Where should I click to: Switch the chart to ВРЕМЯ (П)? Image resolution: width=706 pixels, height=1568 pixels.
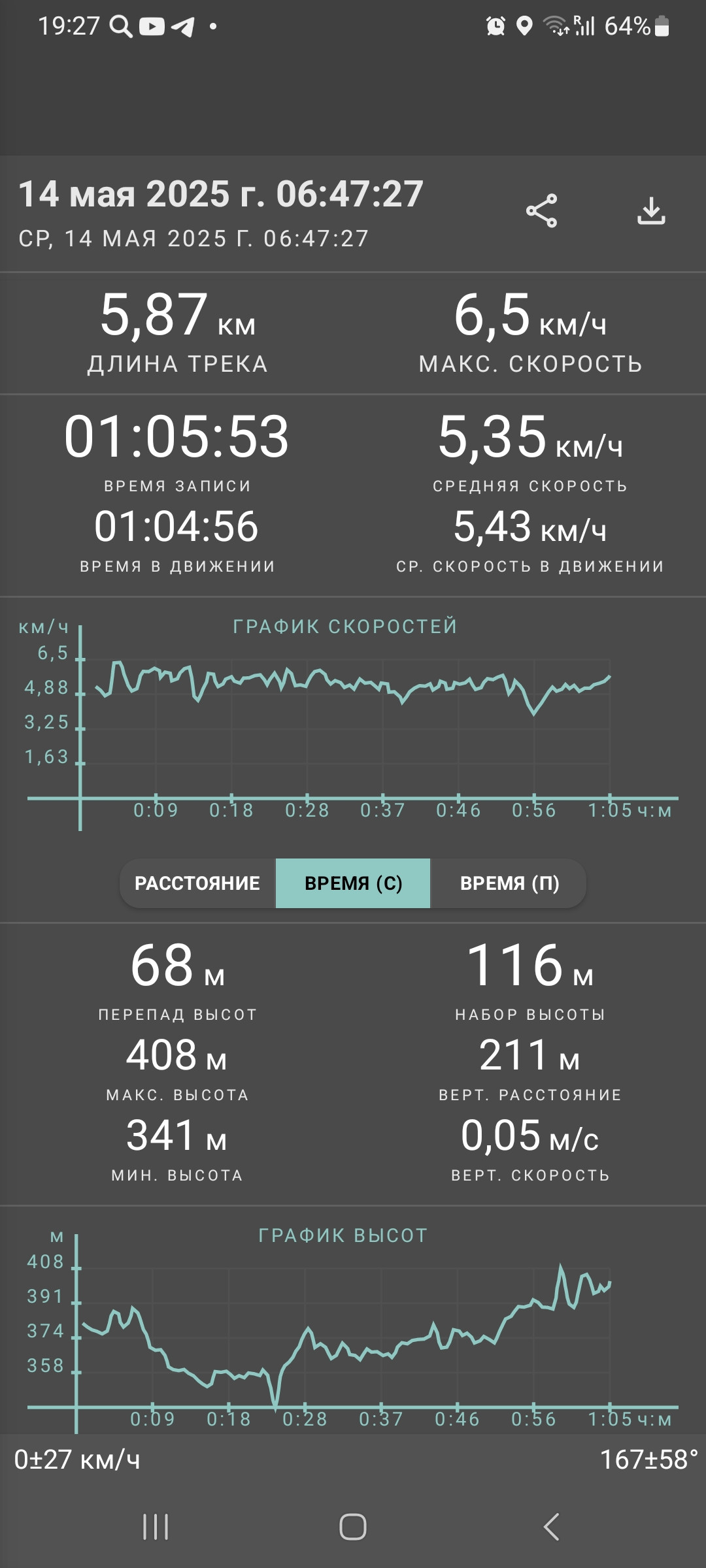click(509, 883)
